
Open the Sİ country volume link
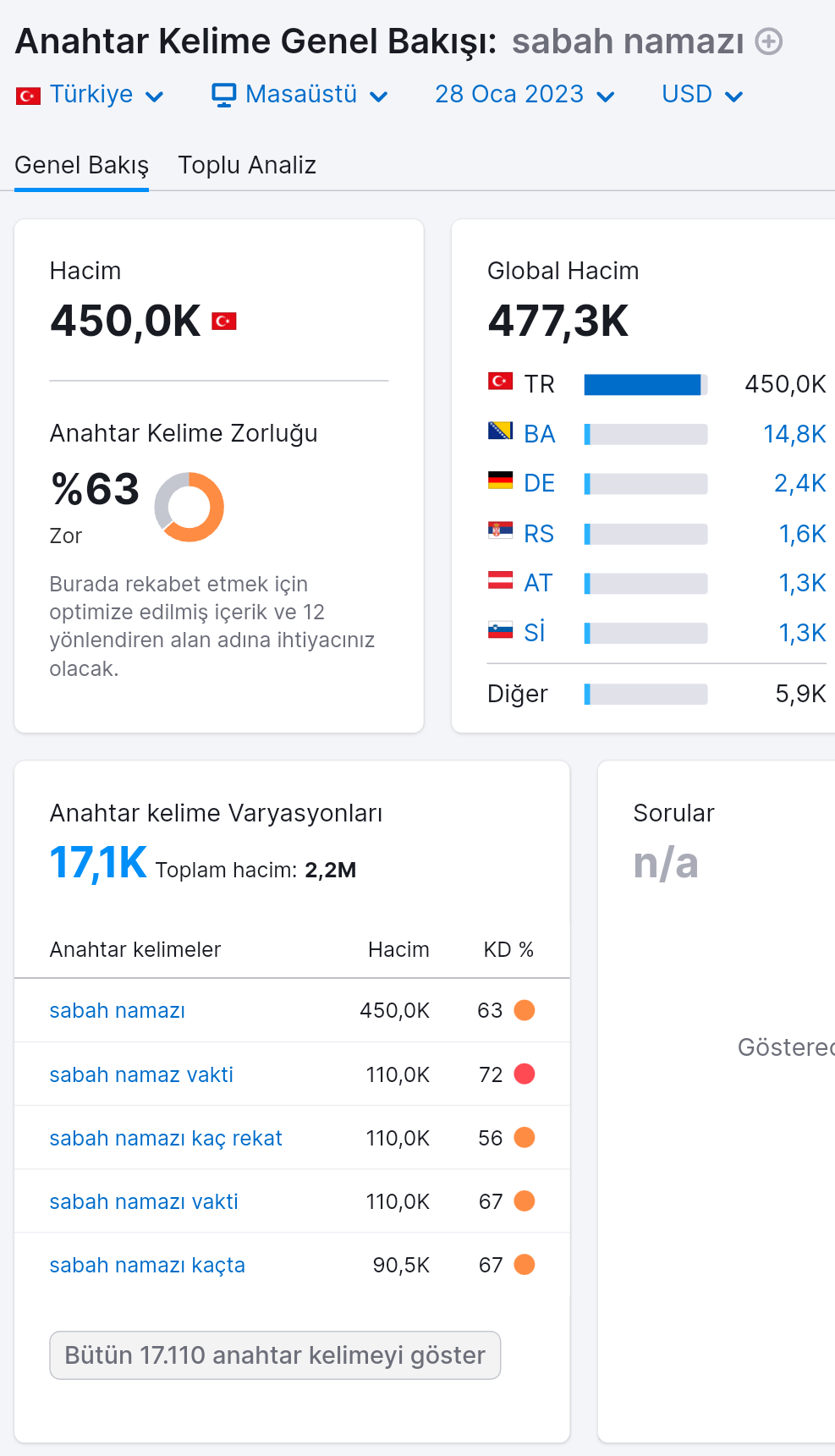pyautogui.click(x=535, y=632)
